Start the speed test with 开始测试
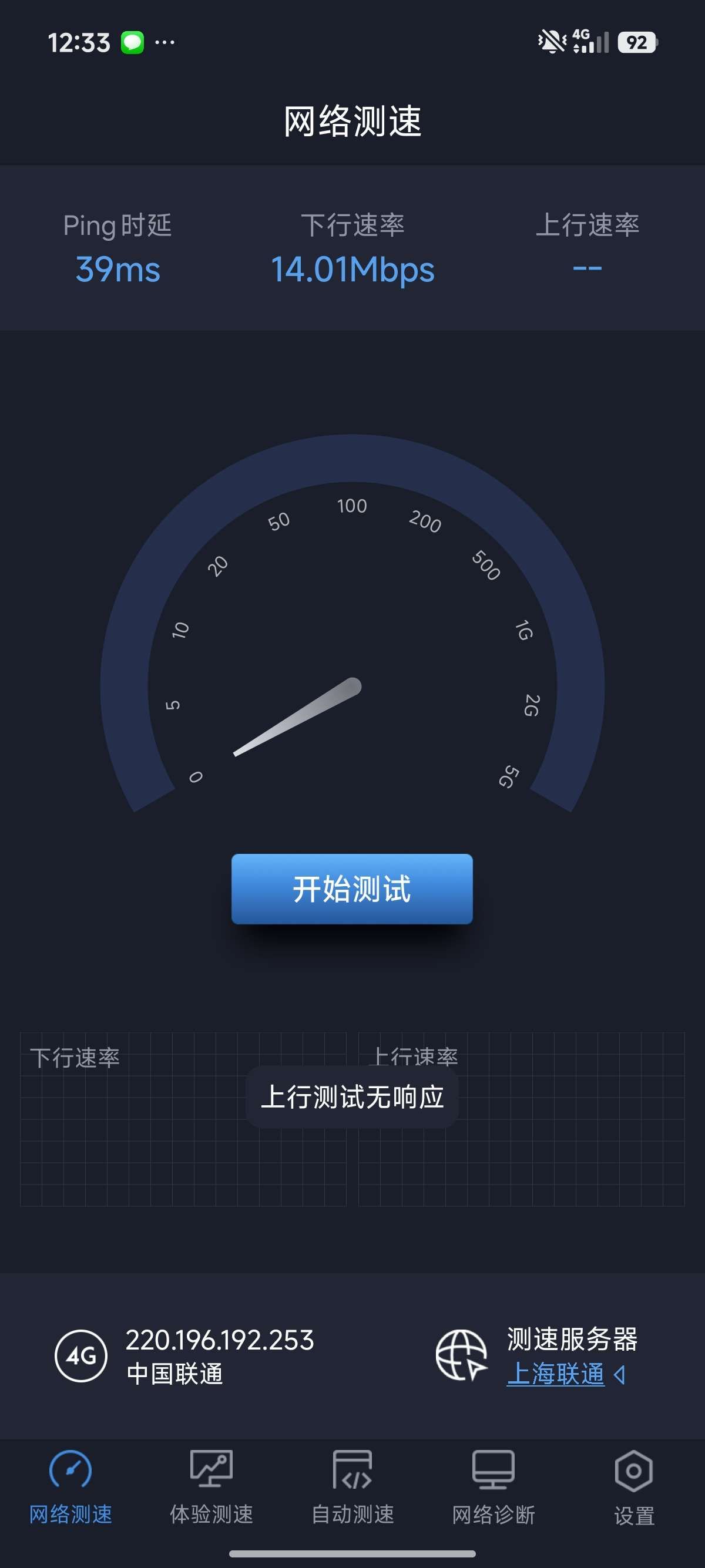Viewport: 705px width, 1568px height. [x=352, y=889]
